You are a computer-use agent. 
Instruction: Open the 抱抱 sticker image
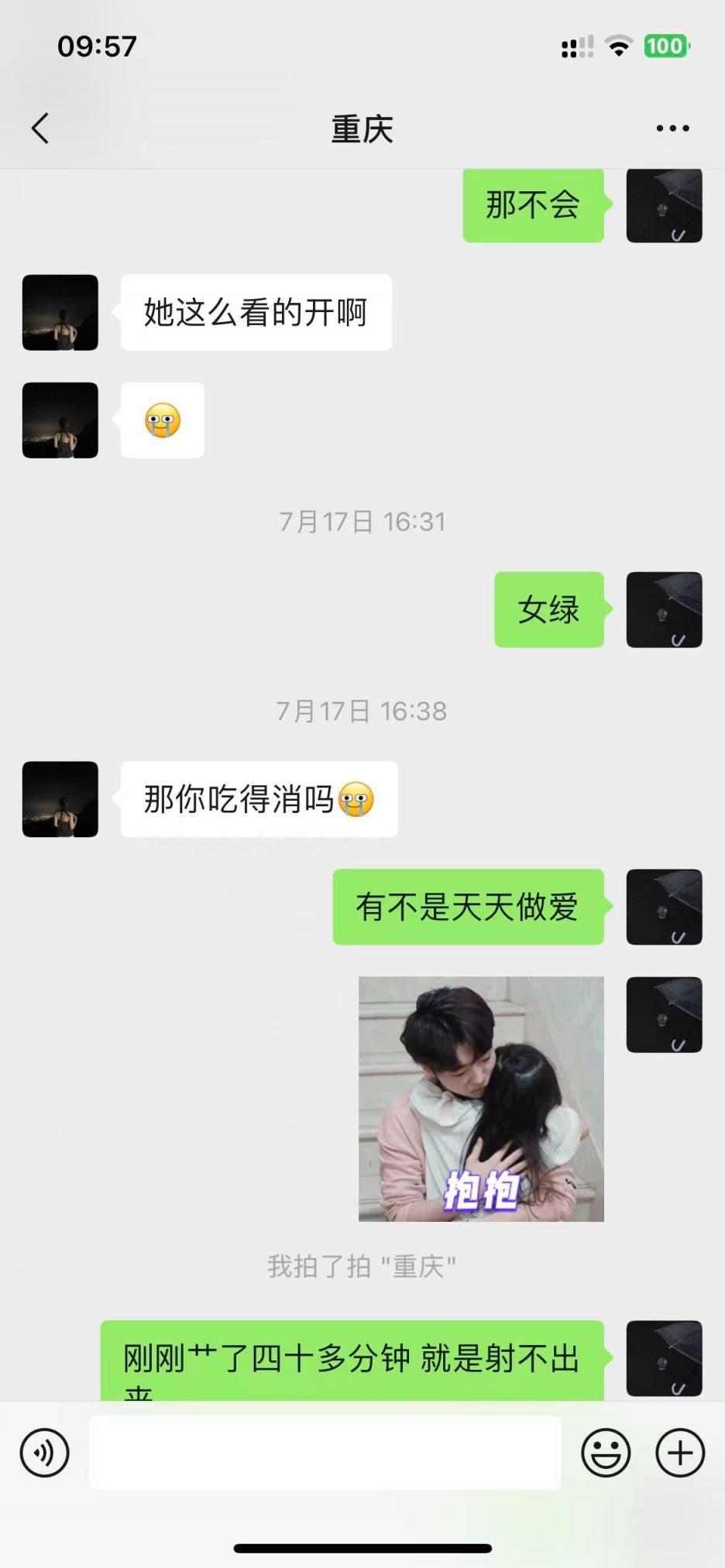coord(481,1099)
